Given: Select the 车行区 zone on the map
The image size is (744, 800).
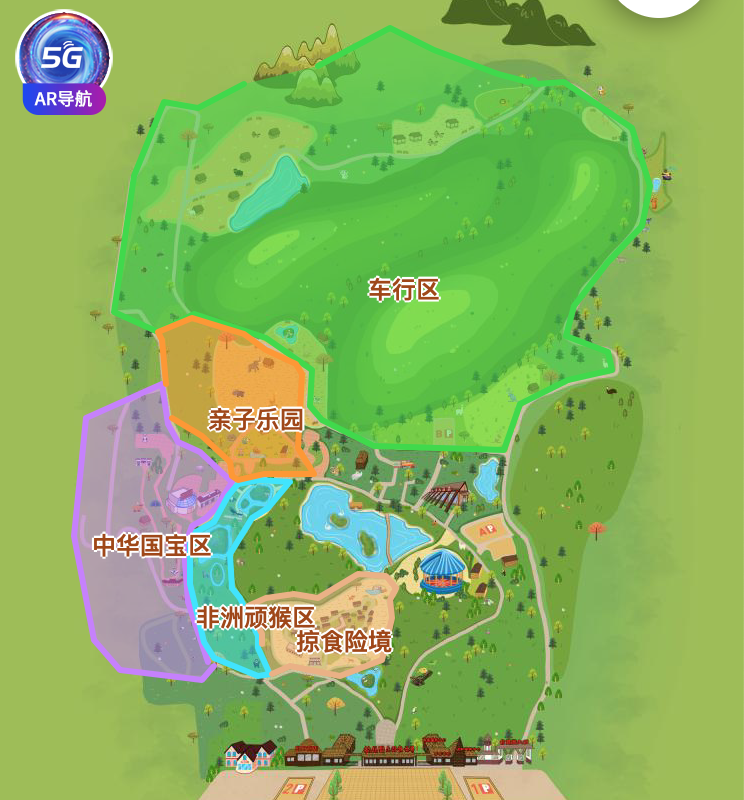Looking at the screenshot, I should coord(403,290).
